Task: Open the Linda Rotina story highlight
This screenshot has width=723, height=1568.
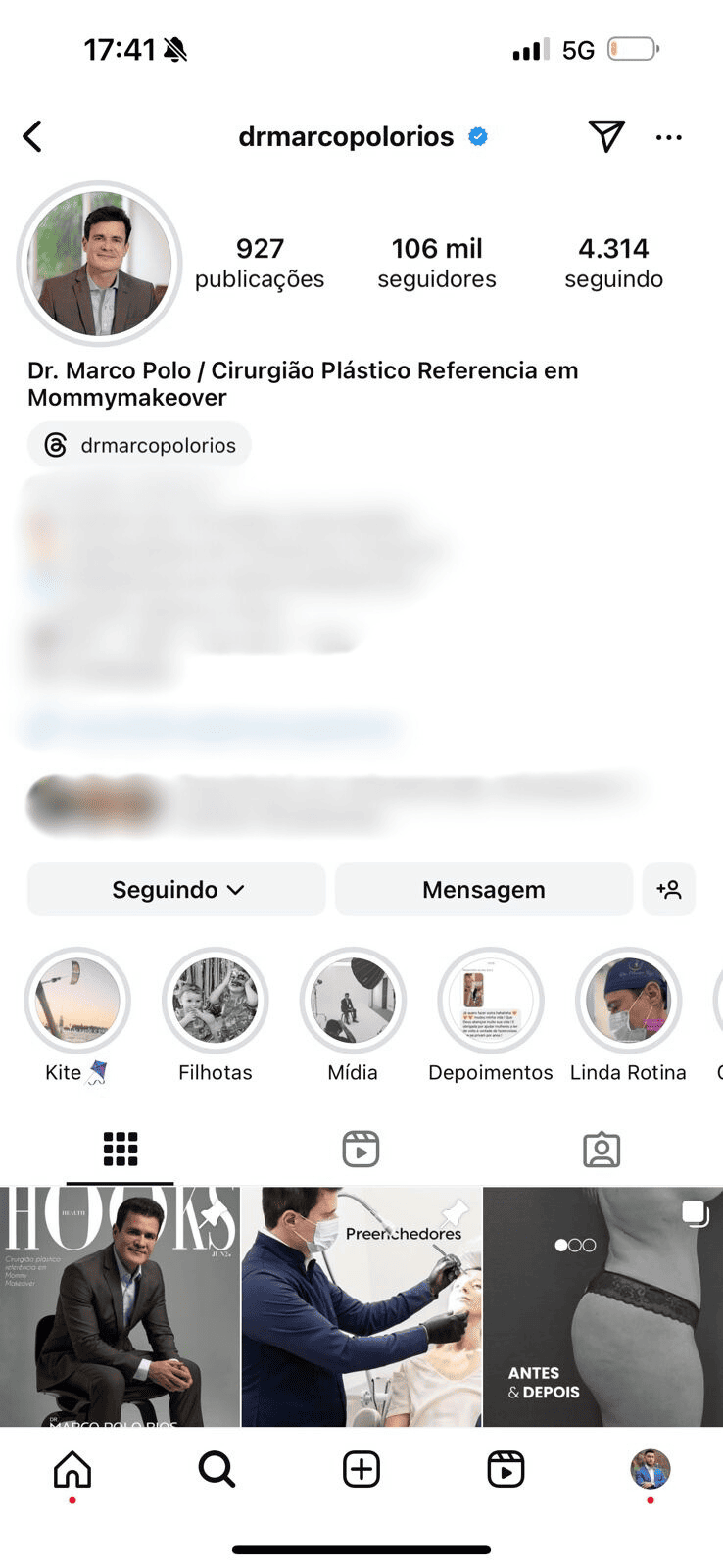Action: 628,1015
